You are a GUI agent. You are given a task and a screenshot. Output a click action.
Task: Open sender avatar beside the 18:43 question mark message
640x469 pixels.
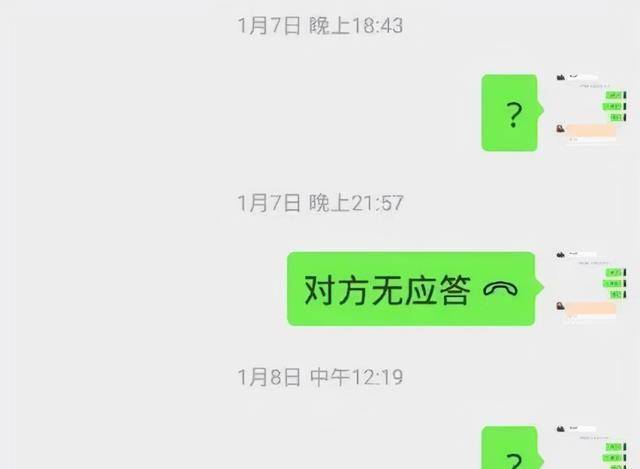tap(593, 111)
